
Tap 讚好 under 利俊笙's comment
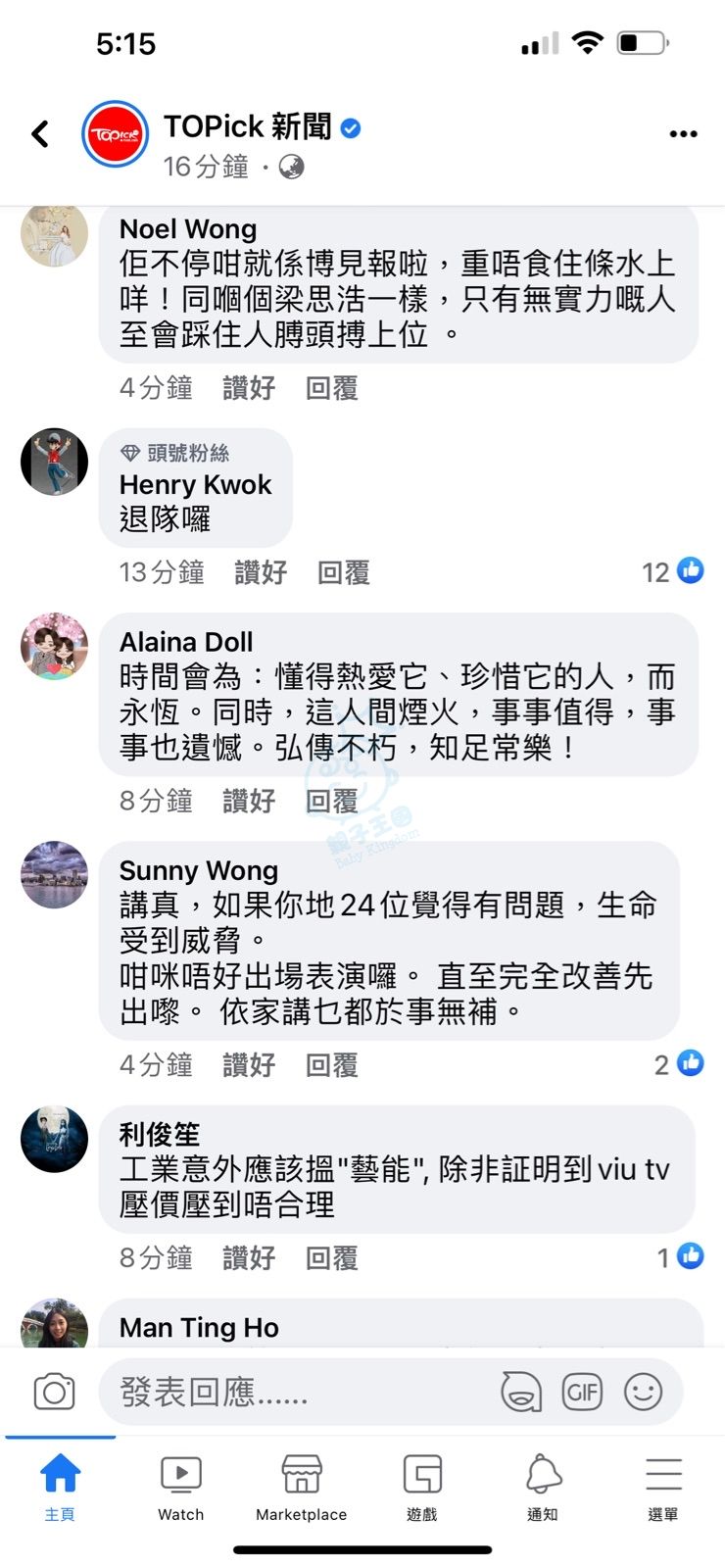tap(249, 1258)
